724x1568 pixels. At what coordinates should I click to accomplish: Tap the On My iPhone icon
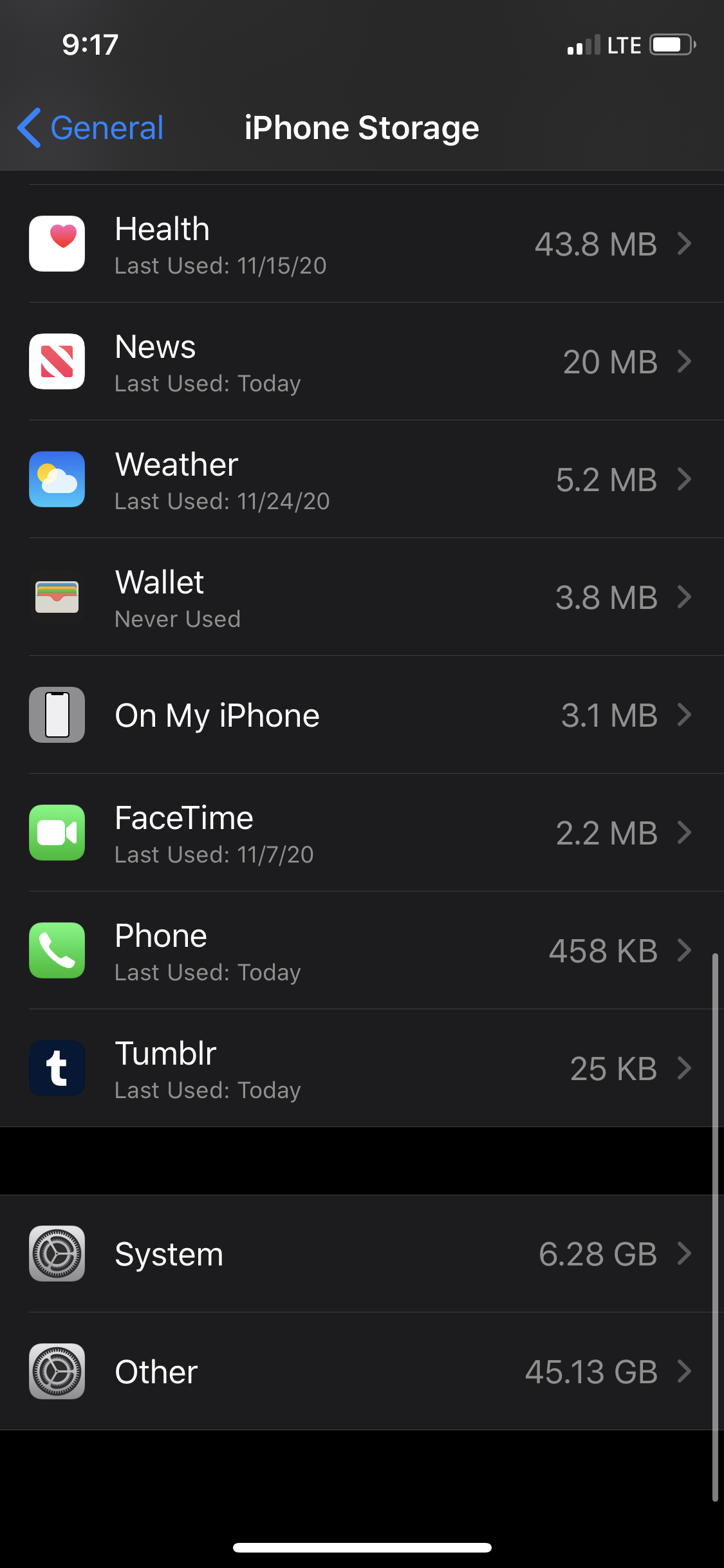click(57, 715)
